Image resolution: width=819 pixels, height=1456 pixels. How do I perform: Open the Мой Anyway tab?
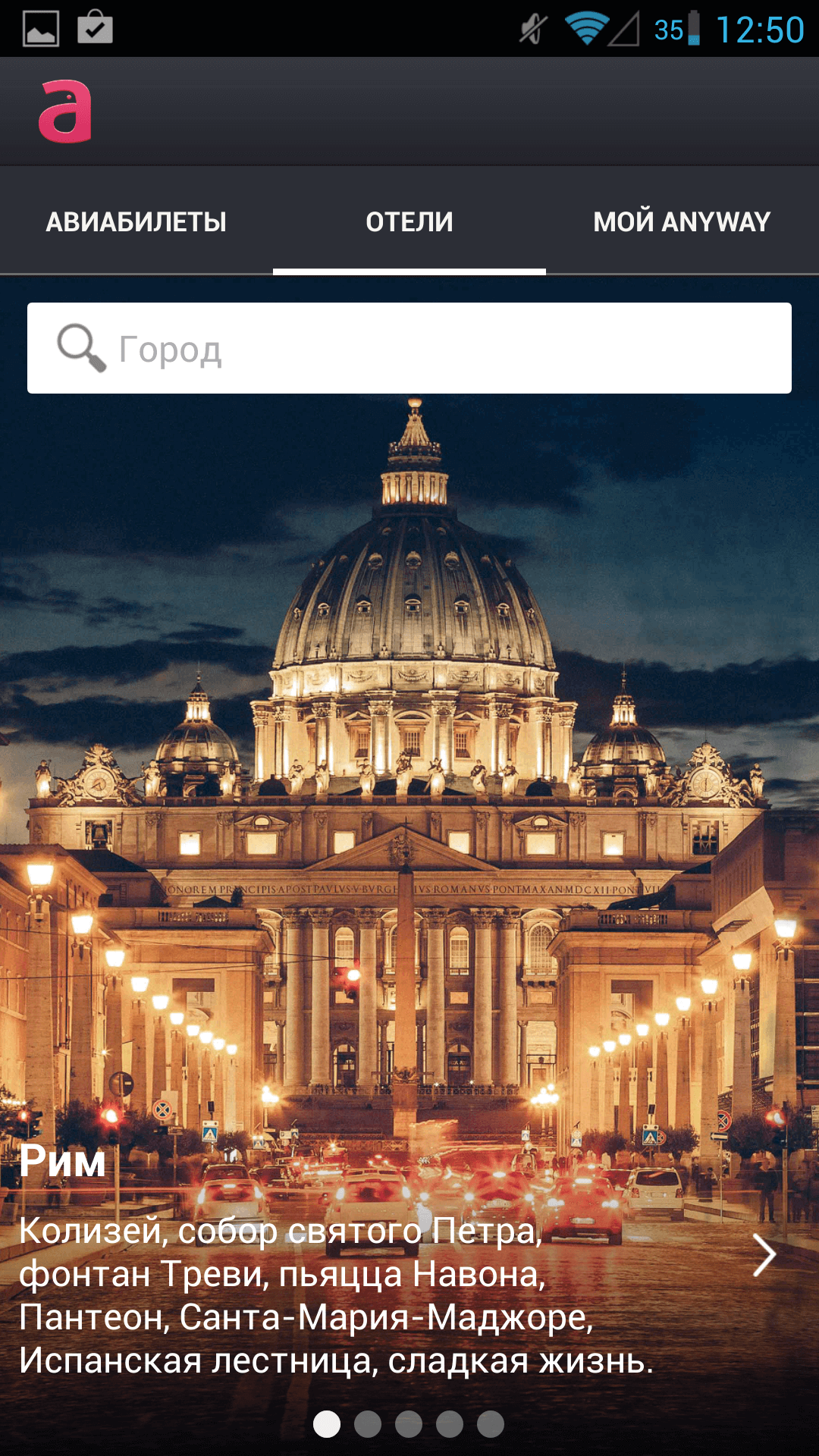click(682, 221)
